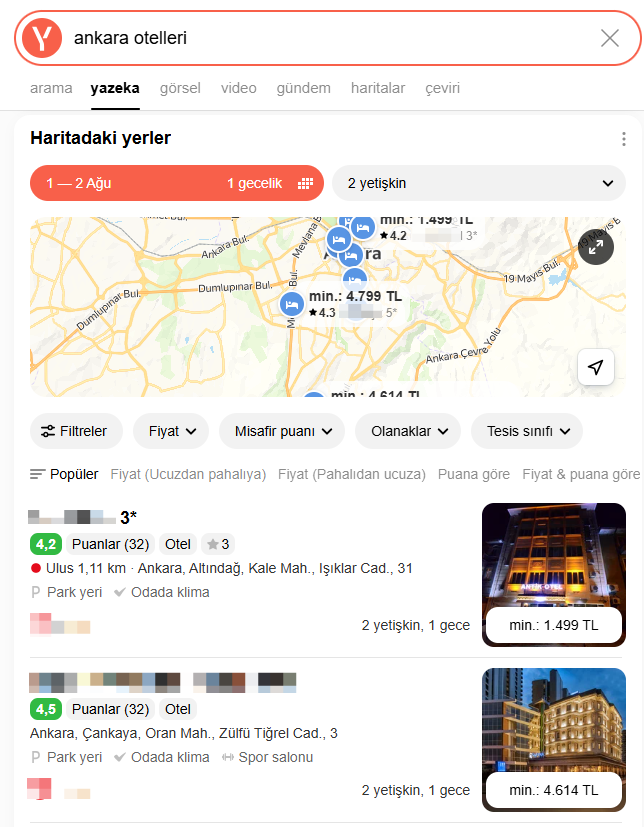Expand the map to fullscreen

[596, 246]
